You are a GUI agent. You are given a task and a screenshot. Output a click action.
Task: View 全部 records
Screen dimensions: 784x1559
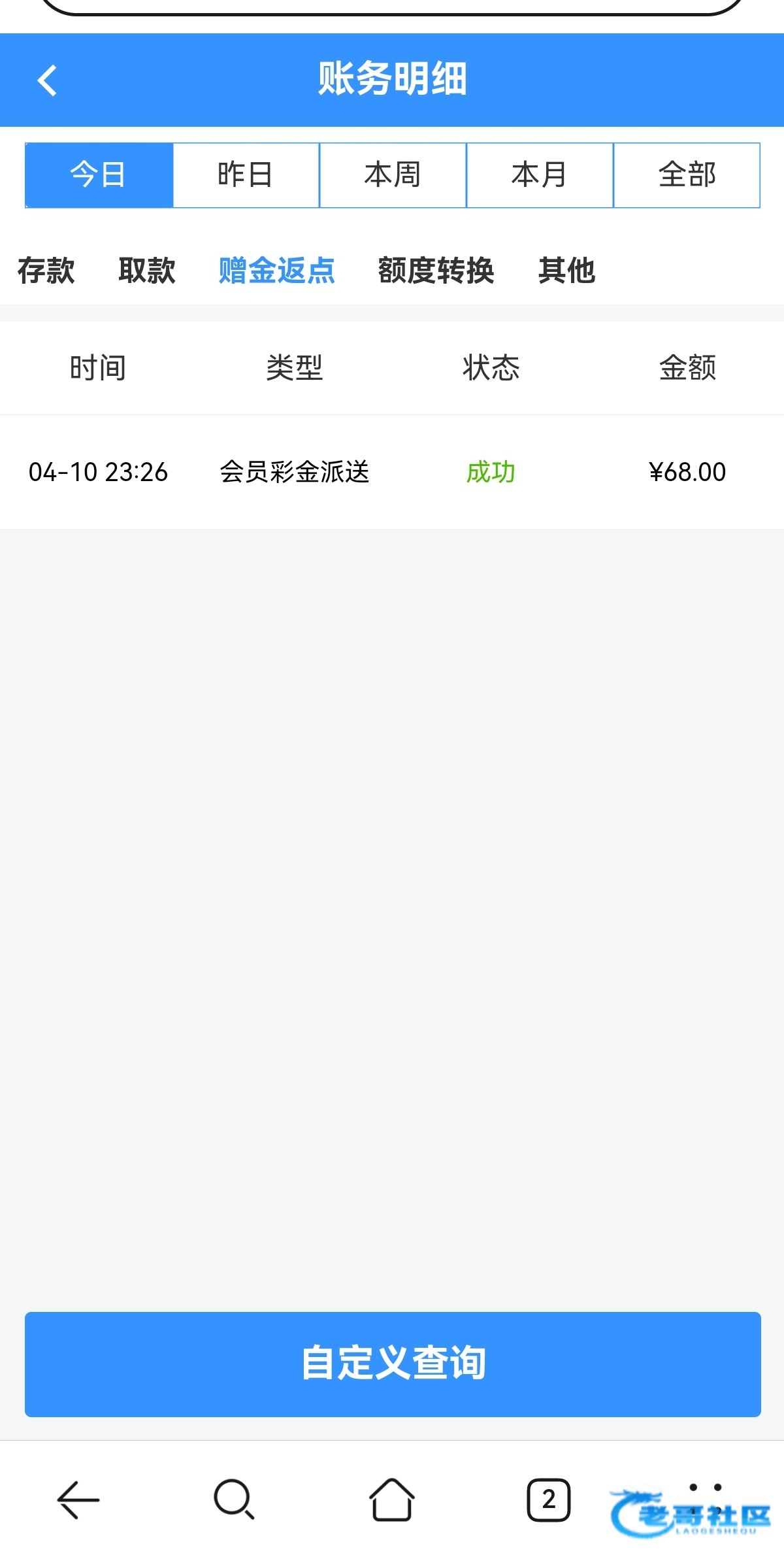[x=687, y=175]
